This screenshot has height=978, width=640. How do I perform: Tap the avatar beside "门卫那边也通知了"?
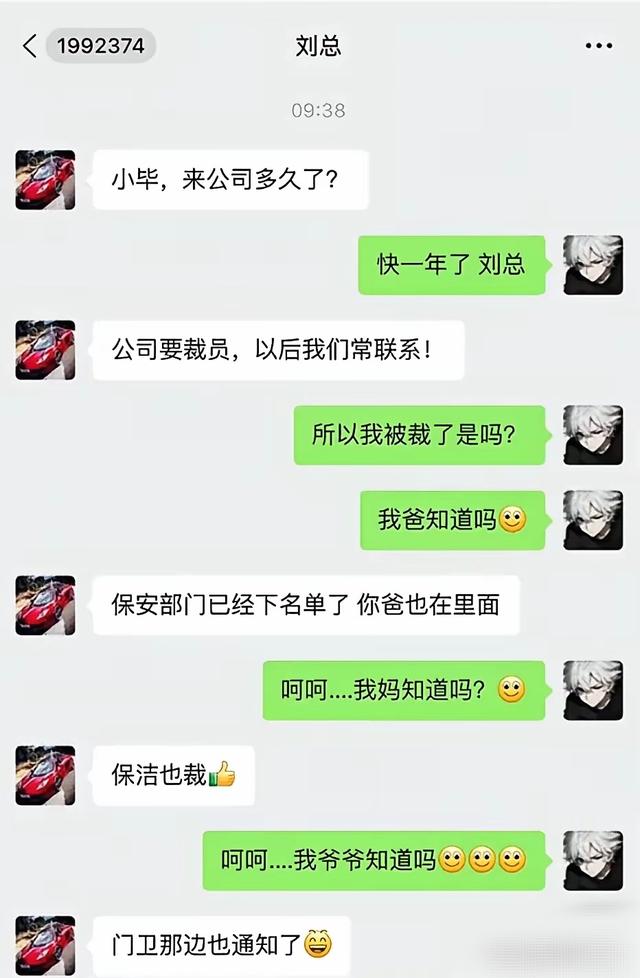[45, 945]
